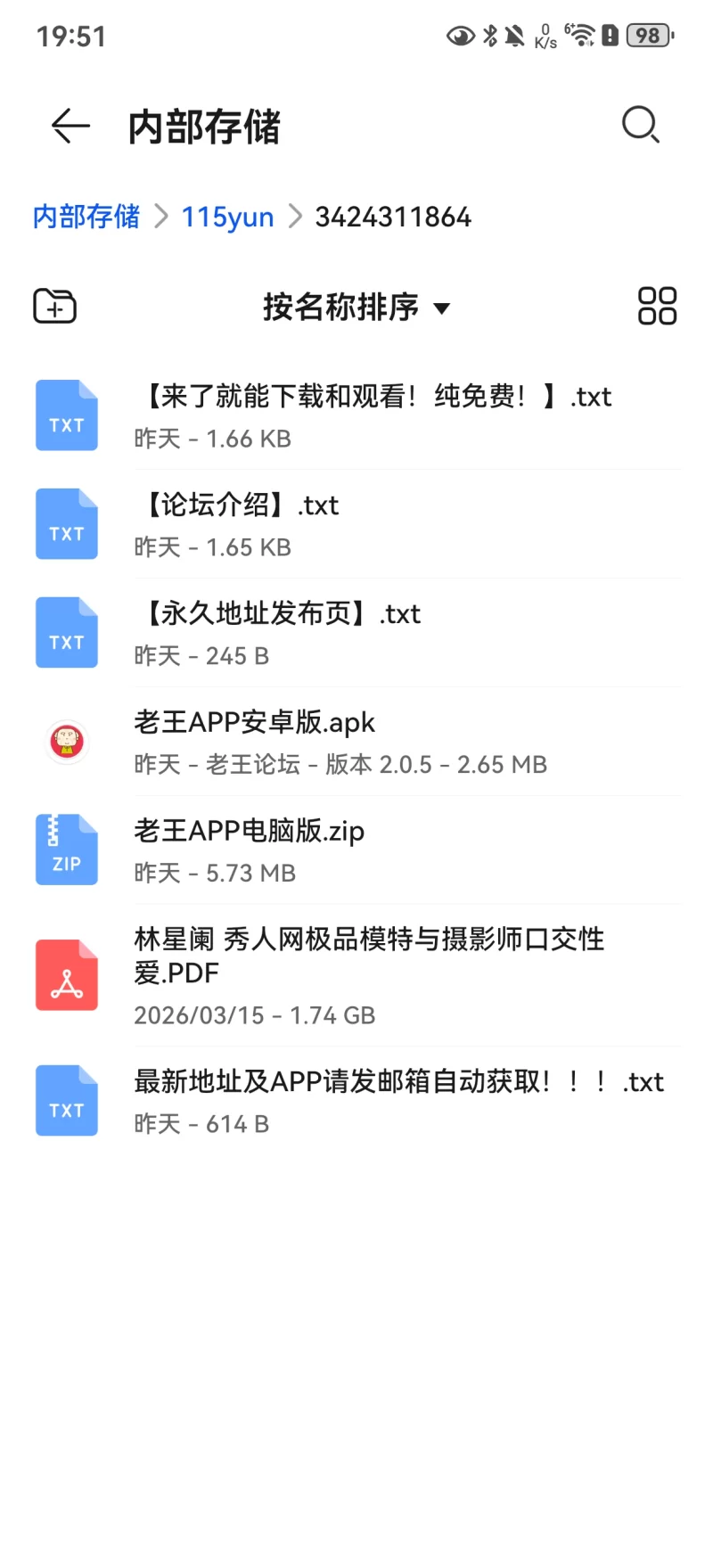Screen dimensions: 713x1568
Task: Switch to grid view layout
Action: tap(657, 307)
